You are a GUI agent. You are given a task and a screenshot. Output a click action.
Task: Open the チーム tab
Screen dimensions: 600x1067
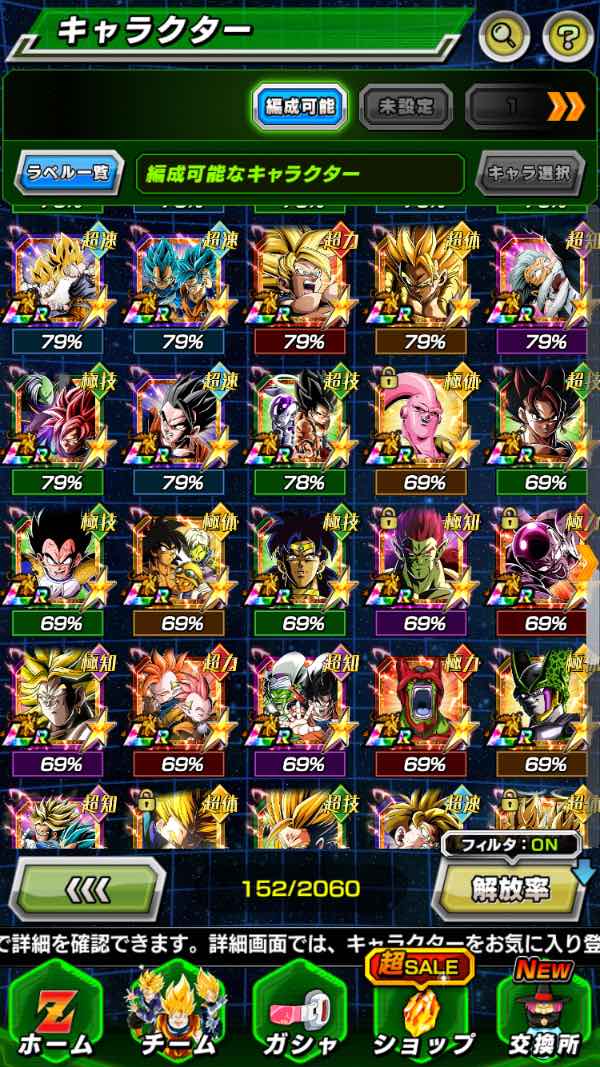pyautogui.click(x=177, y=1010)
